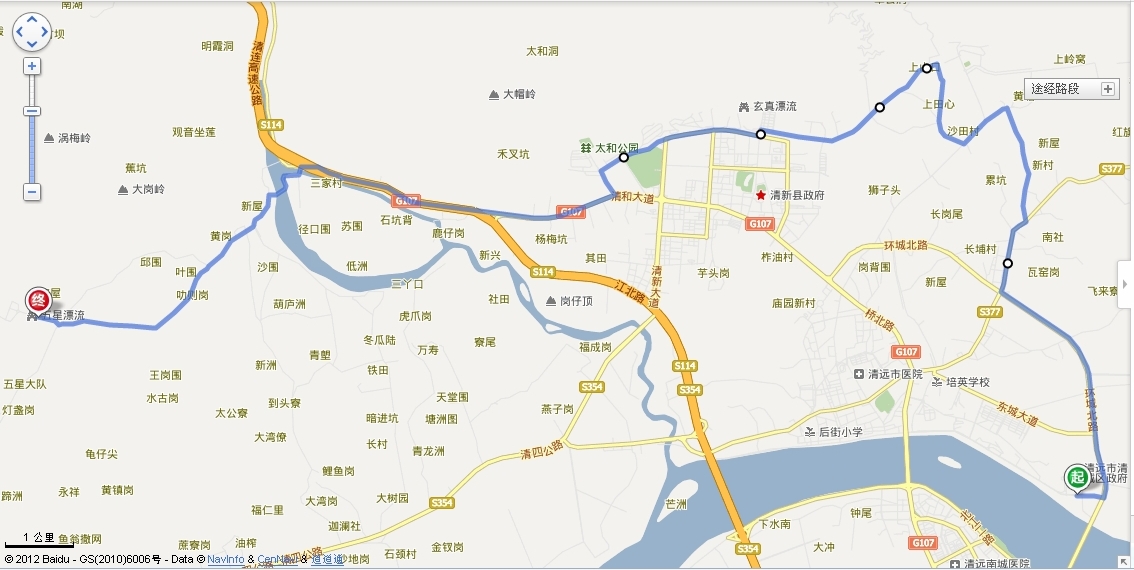Select the route waypoint near 瓦窑岗
The width and height of the screenshot is (1134, 570).
coord(1007,264)
